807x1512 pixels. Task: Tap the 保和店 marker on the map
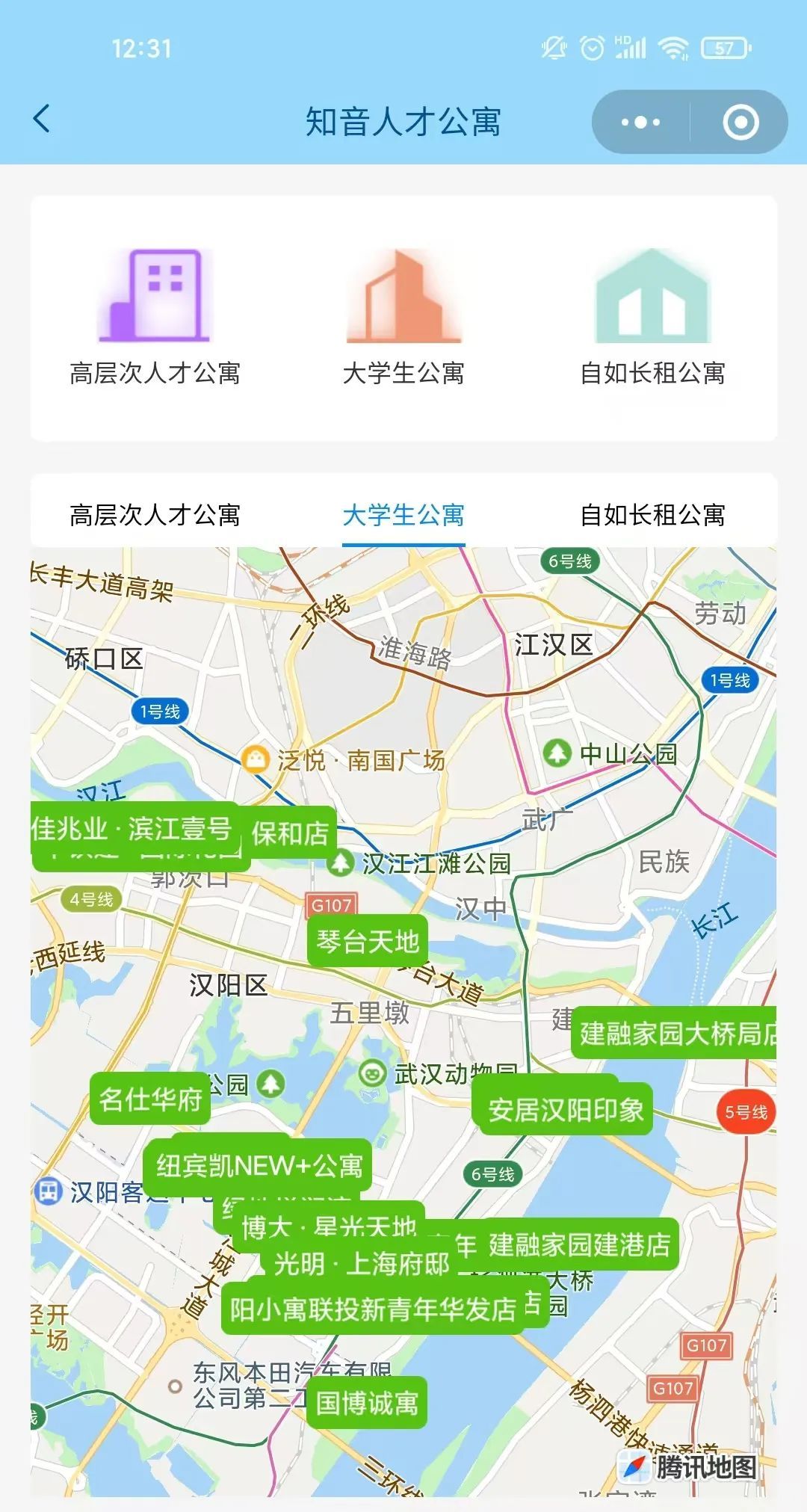291,832
